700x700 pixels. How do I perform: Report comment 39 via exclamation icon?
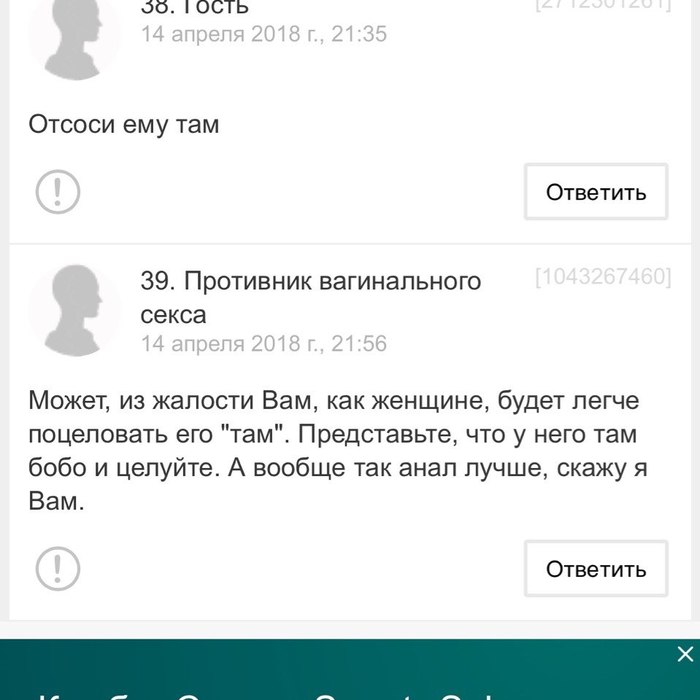coord(57,568)
